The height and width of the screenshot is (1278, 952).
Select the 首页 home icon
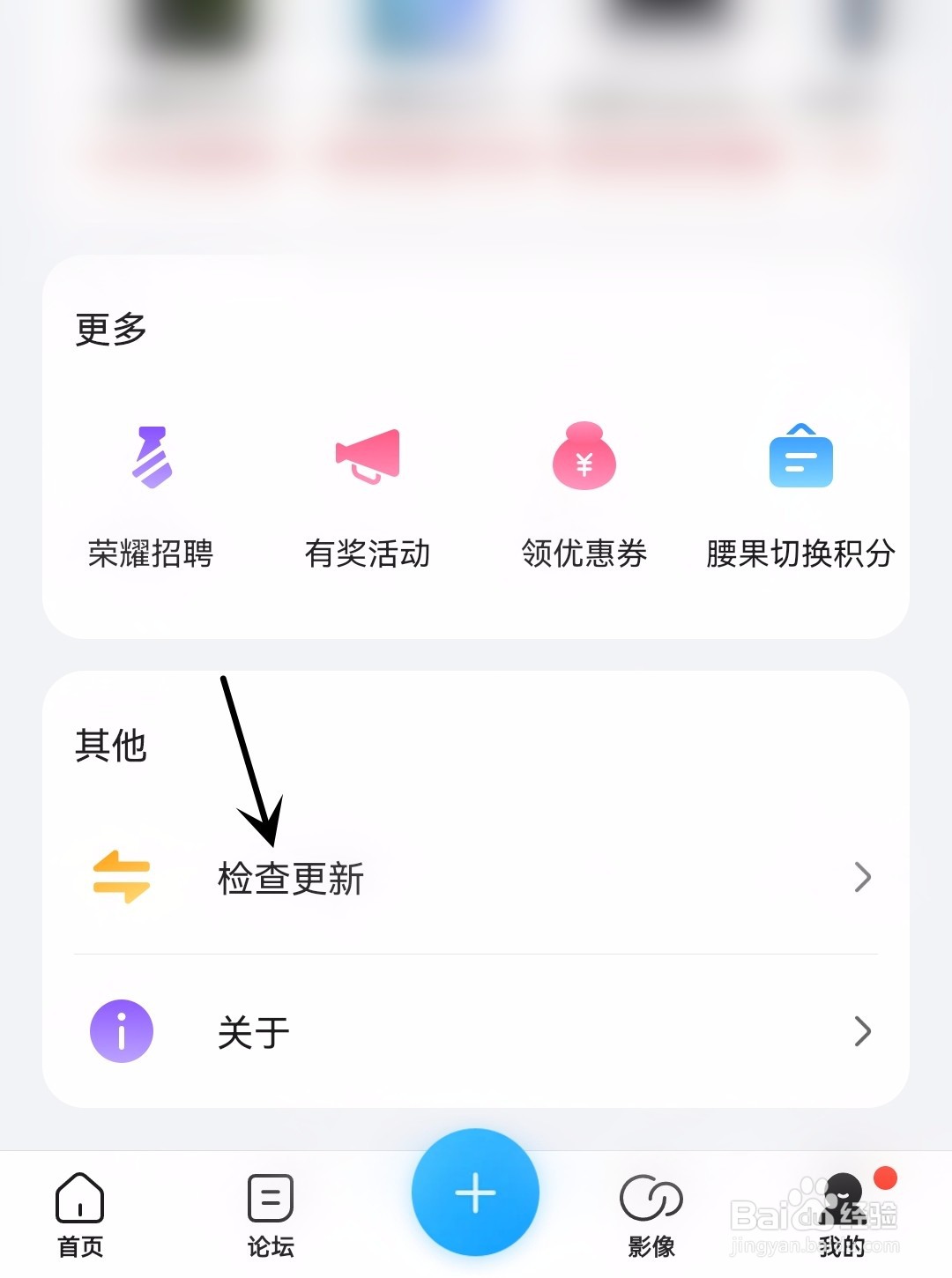[79, 1199]
